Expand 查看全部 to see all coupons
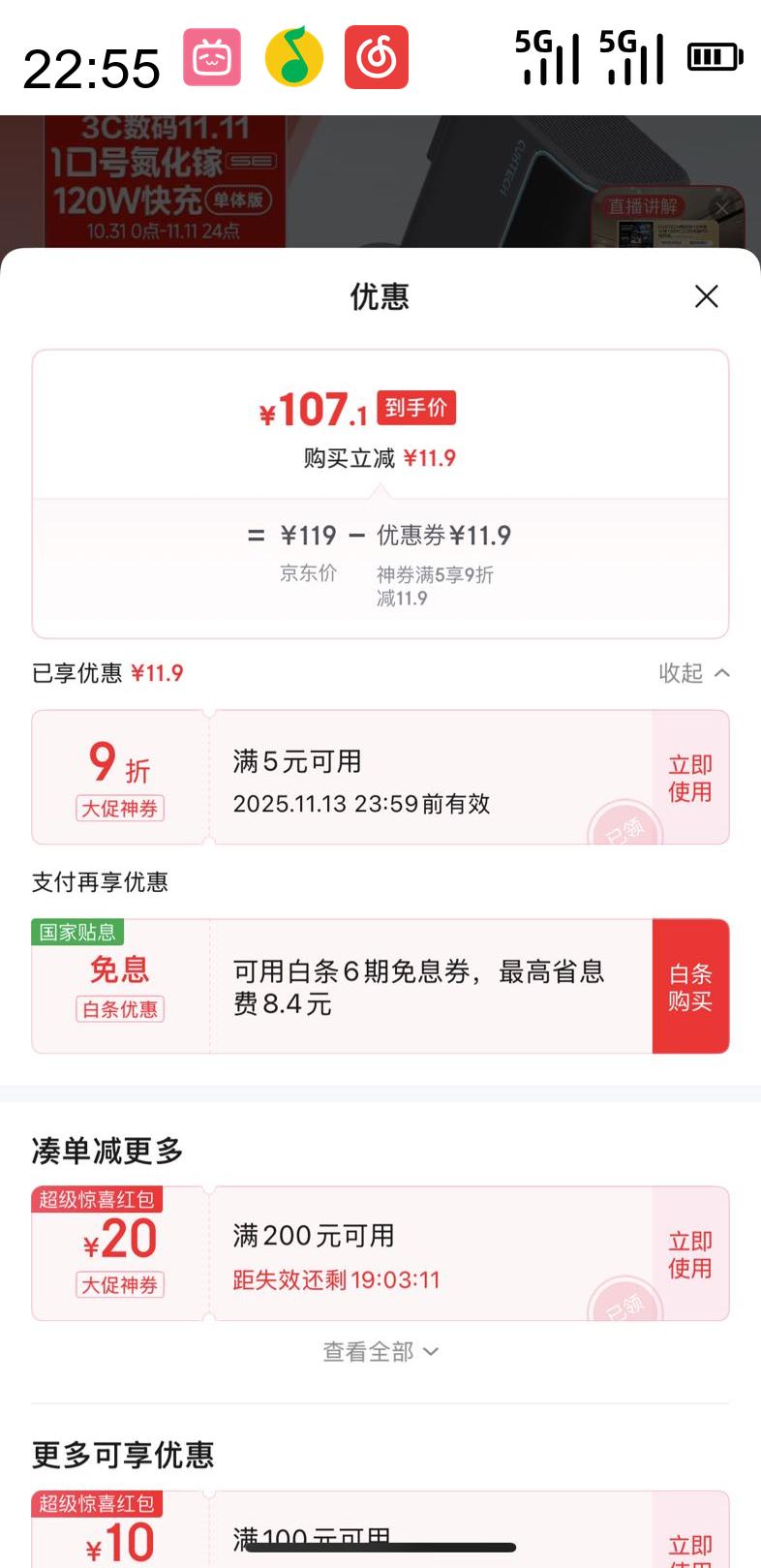 tap(380, 1351)
